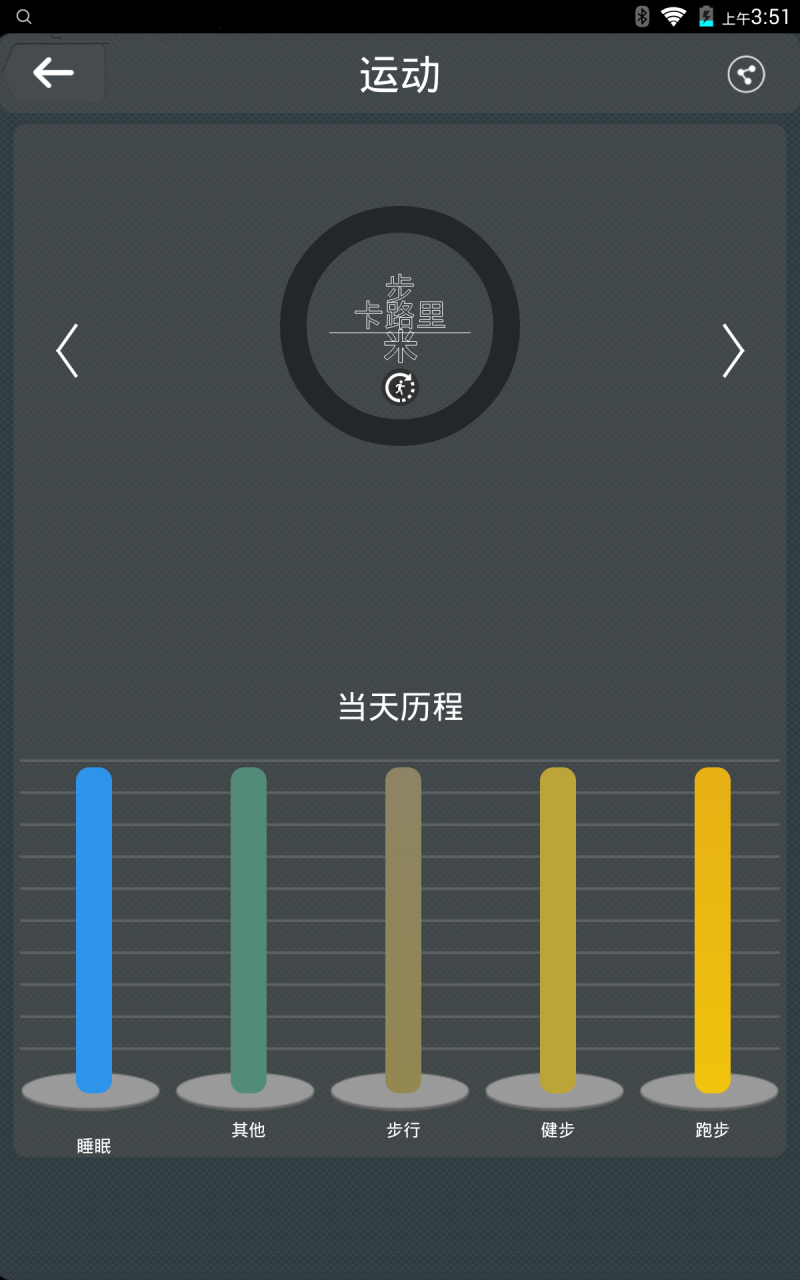800x1280 pixels.
Task: Go back using the top-left arrow
Action: click(53, 73)
